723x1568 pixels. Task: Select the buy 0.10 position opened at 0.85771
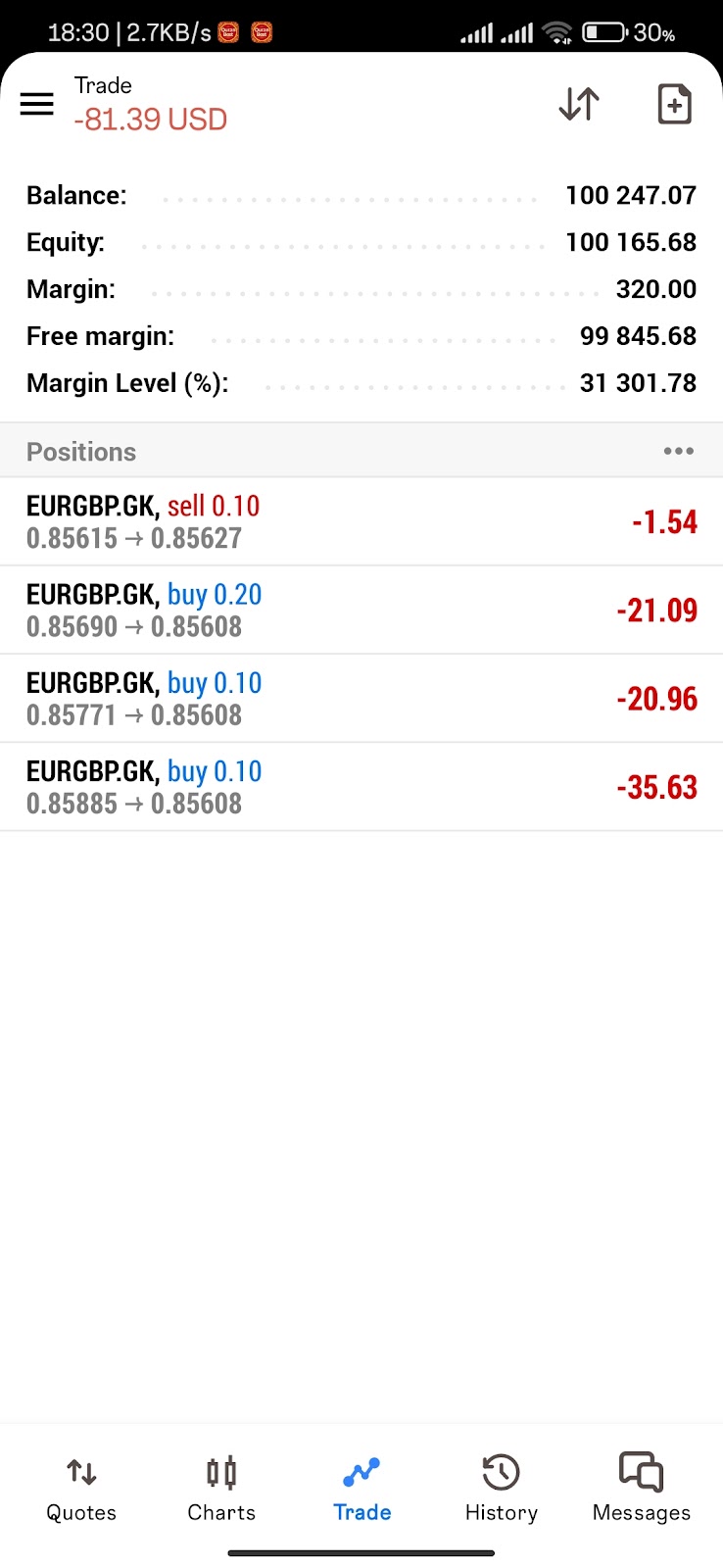click(x=361, y=698)
